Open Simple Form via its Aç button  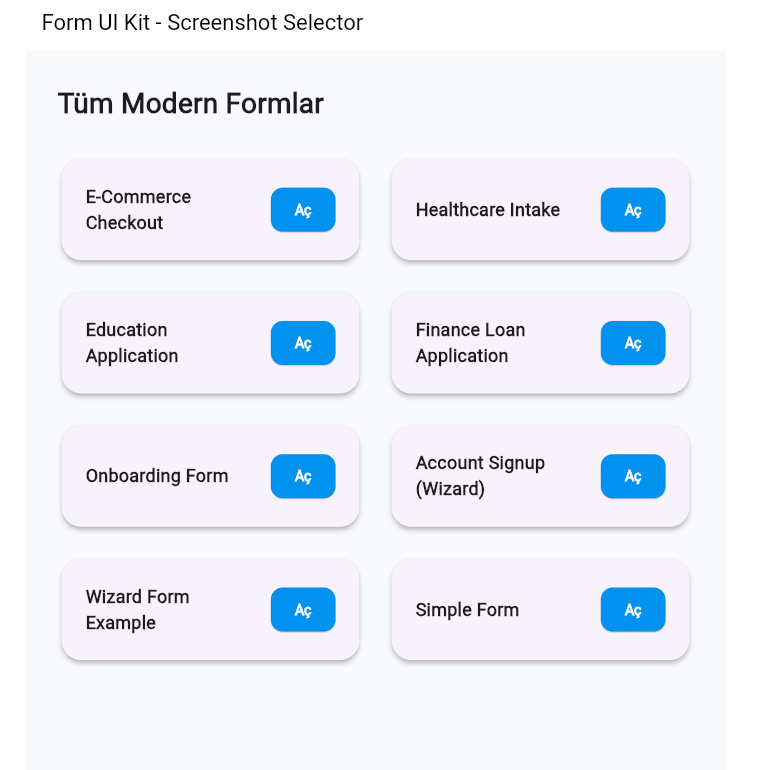(x=633, y=610)
